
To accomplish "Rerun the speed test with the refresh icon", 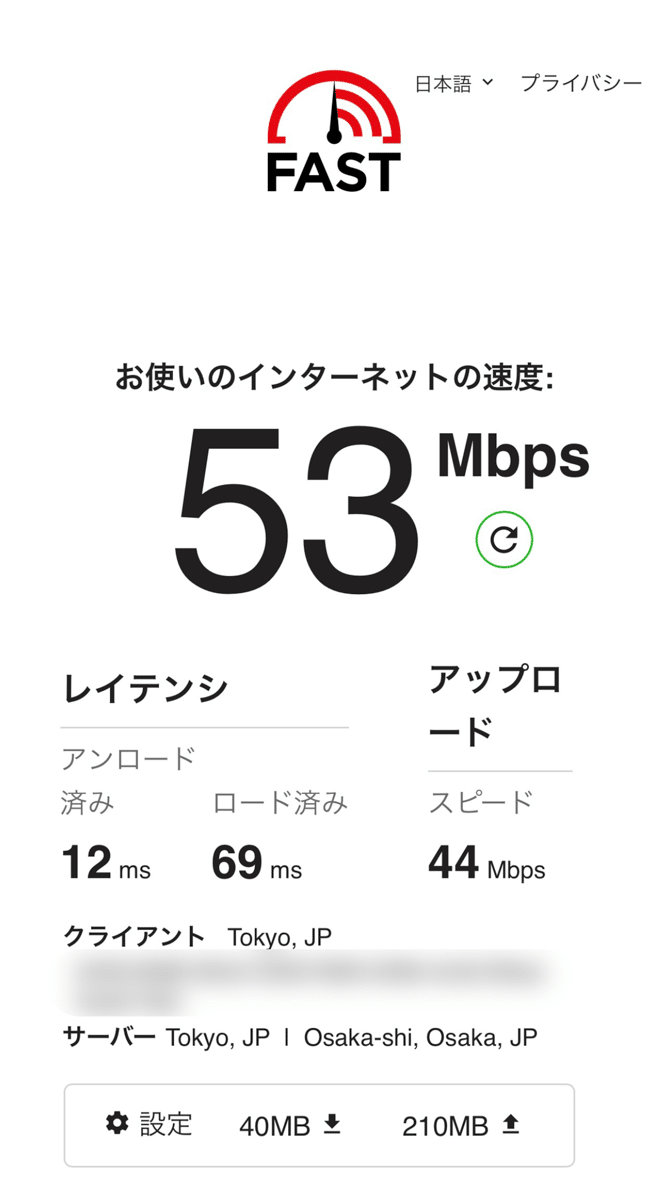I will pos(504,540).
